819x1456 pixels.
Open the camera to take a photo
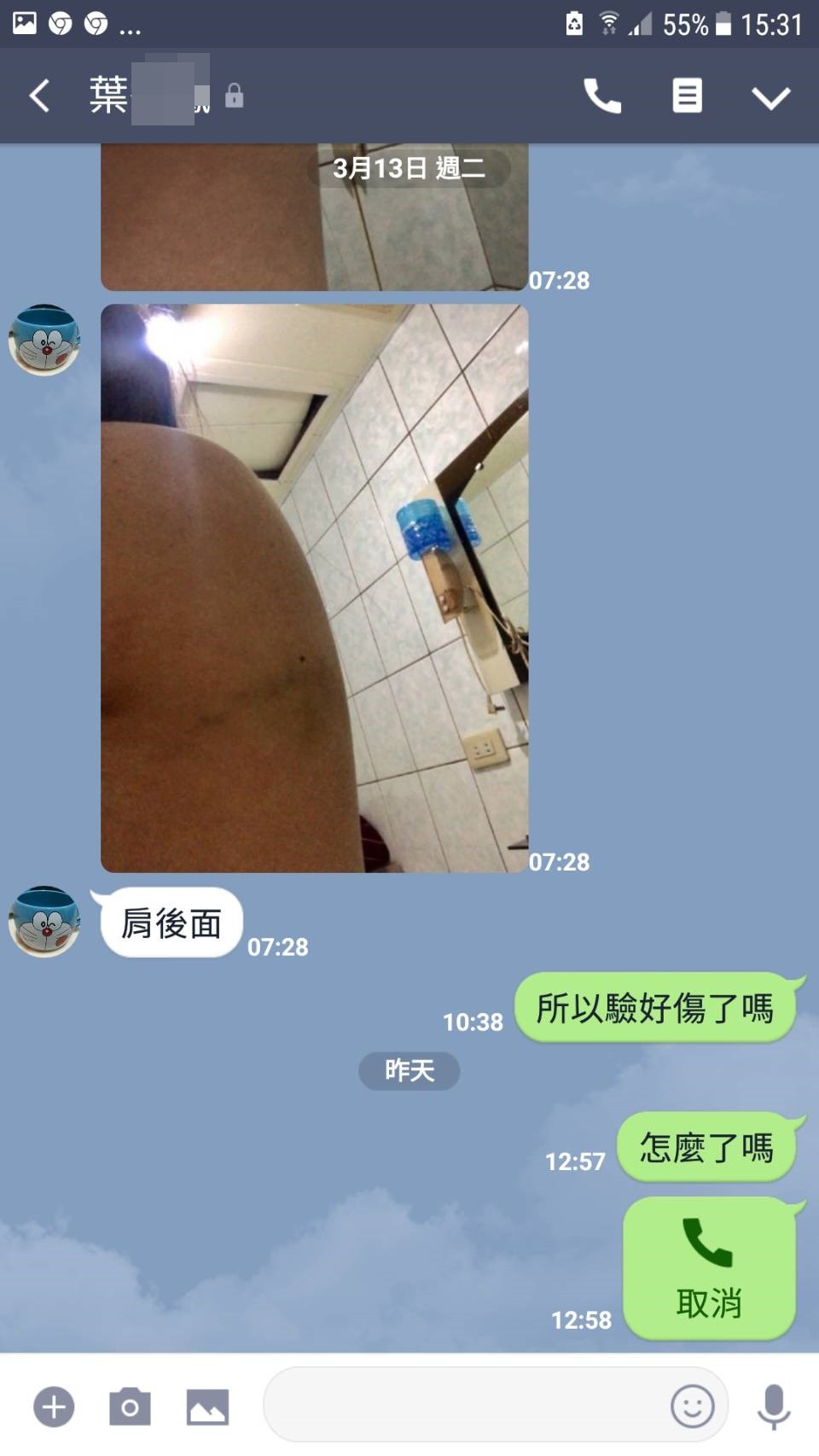click(130, 1406)
